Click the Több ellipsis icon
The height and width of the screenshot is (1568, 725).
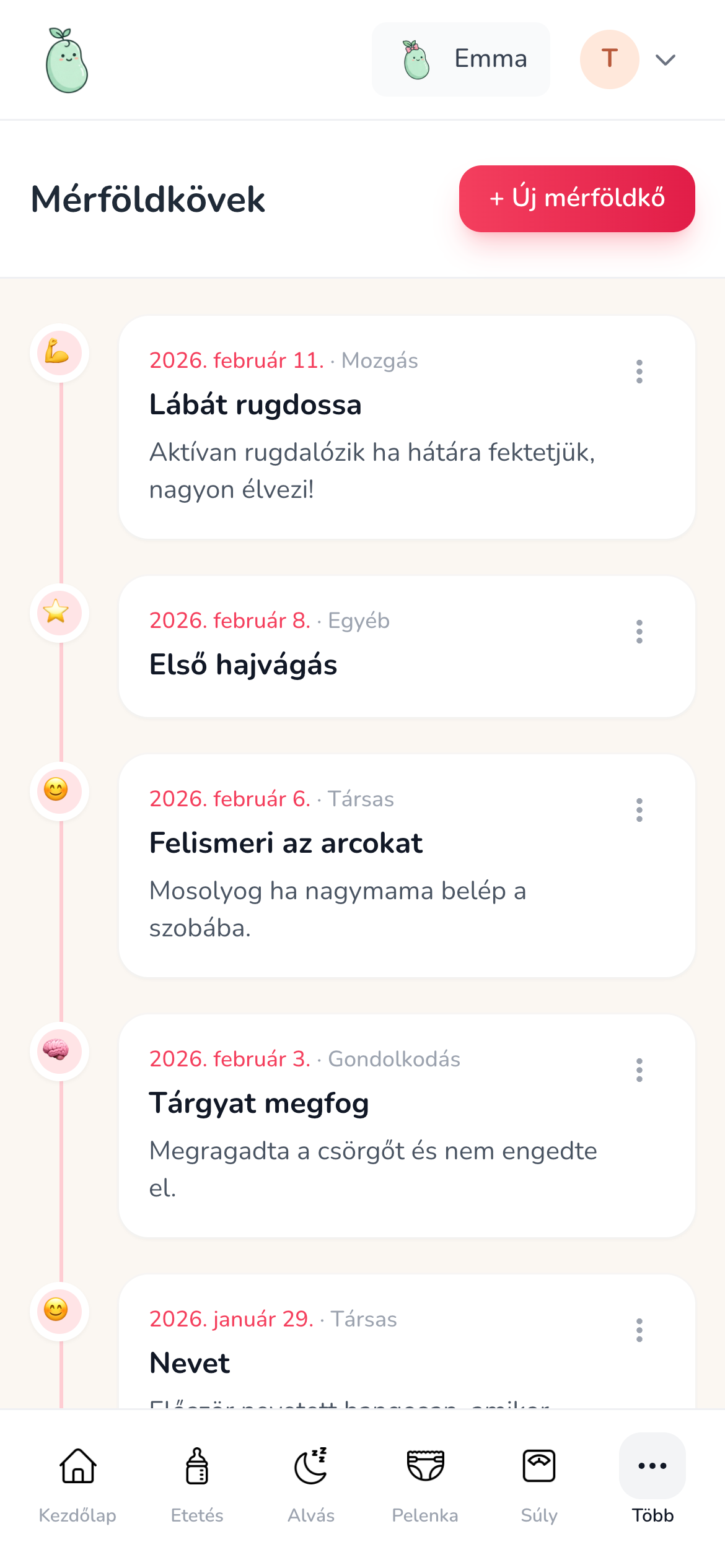tap(652, 1466)
